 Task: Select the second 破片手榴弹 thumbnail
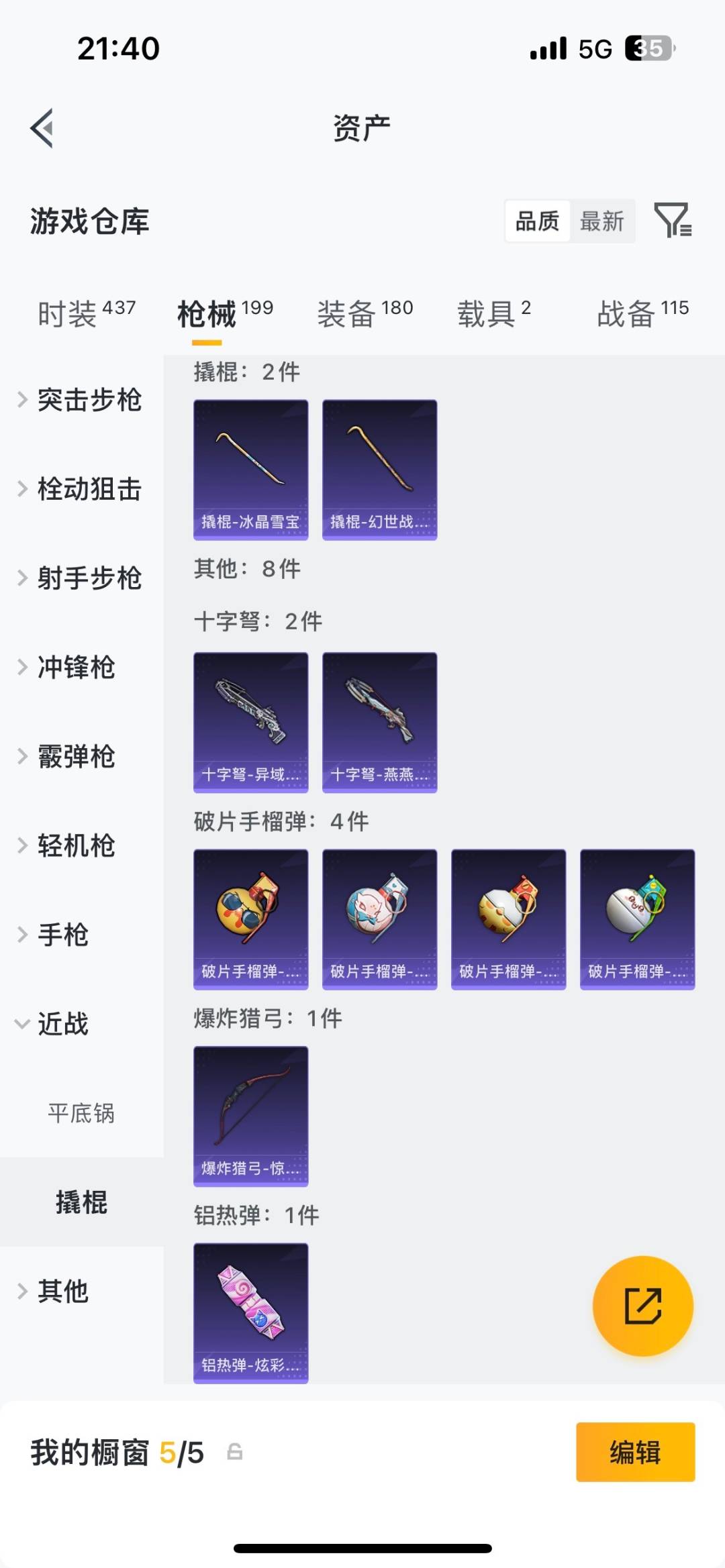pos(379,918)
